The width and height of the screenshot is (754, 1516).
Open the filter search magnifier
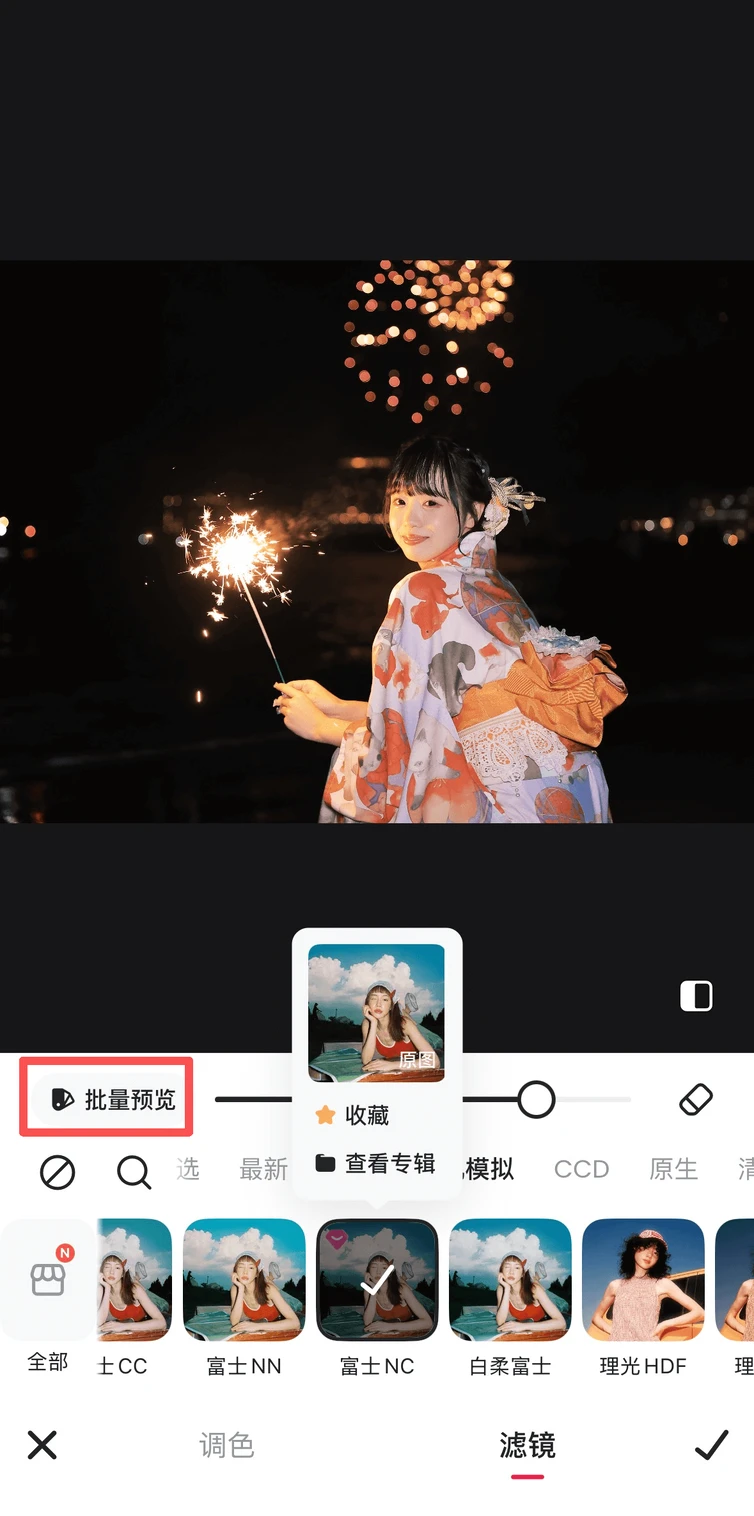134,1171
